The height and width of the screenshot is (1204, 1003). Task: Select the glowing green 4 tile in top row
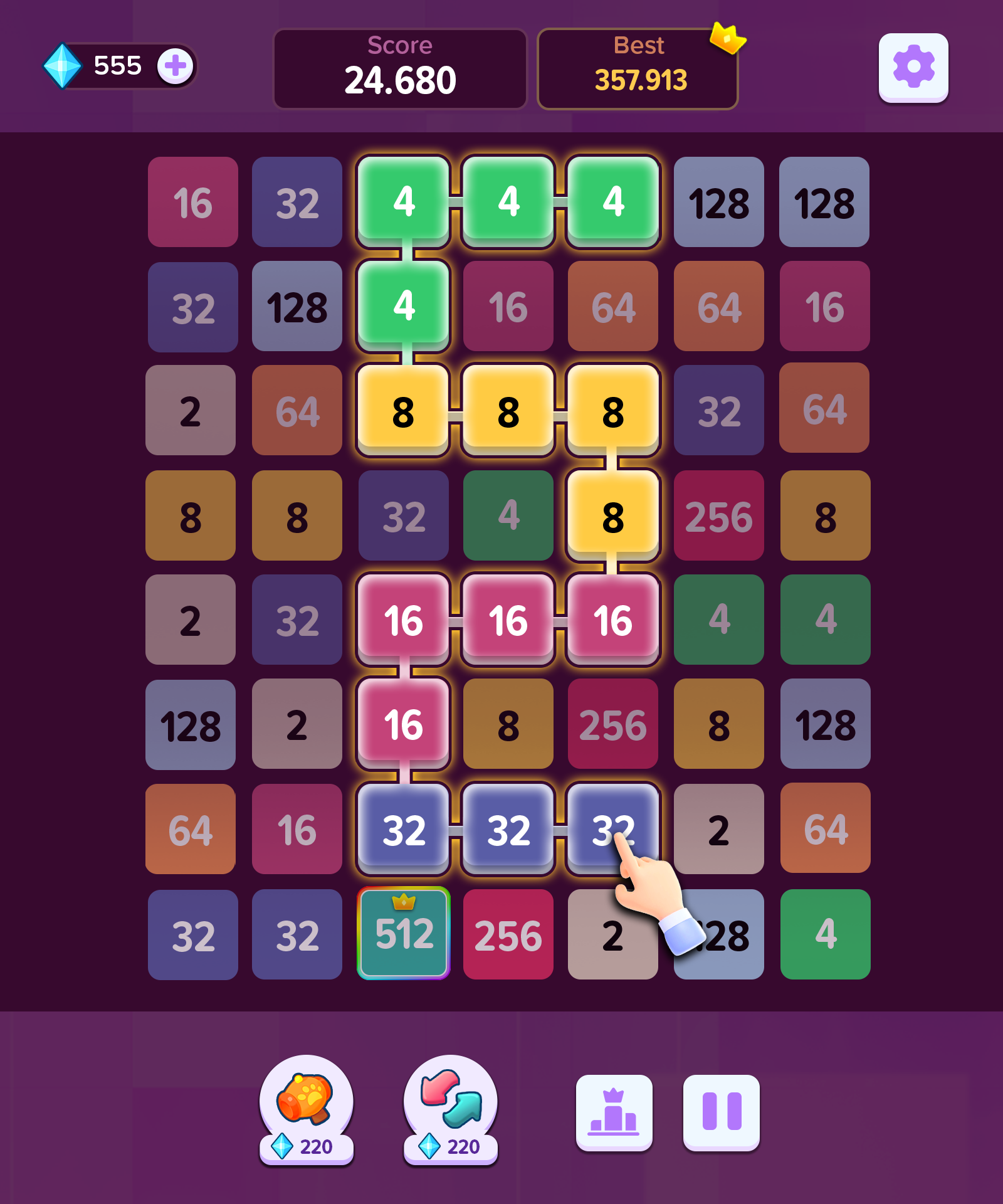point(404,202)
